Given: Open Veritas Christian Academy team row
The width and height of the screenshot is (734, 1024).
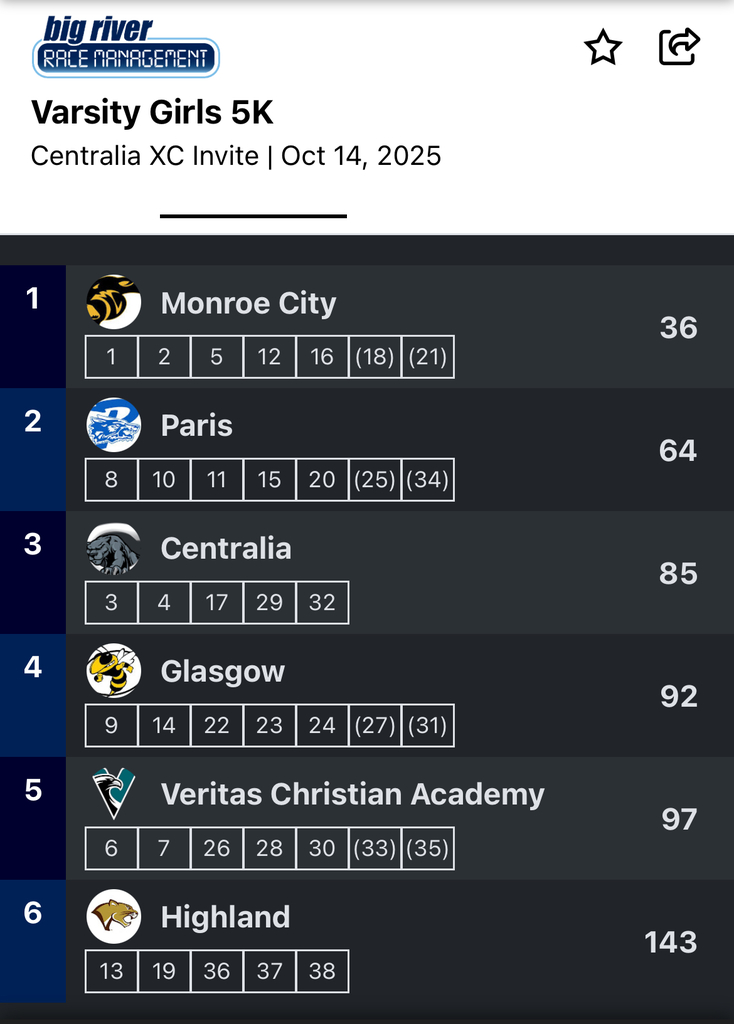Looking at the screenshot, I should tap(367, 818).
